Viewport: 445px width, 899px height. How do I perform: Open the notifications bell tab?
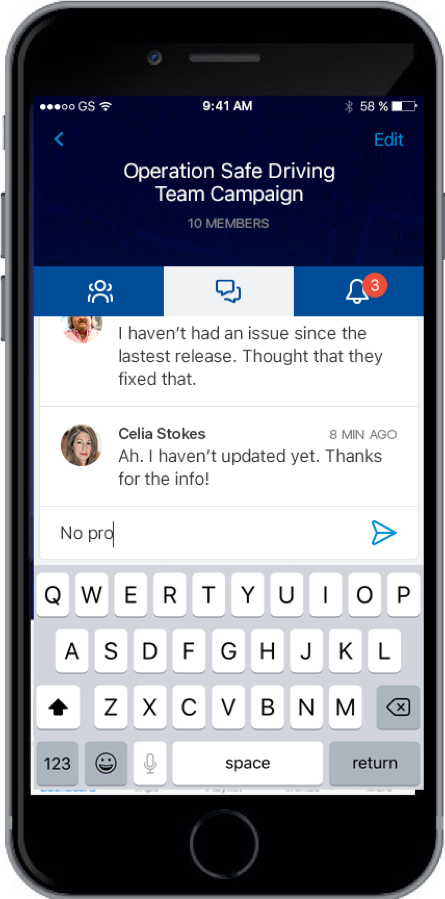point(359,291)
